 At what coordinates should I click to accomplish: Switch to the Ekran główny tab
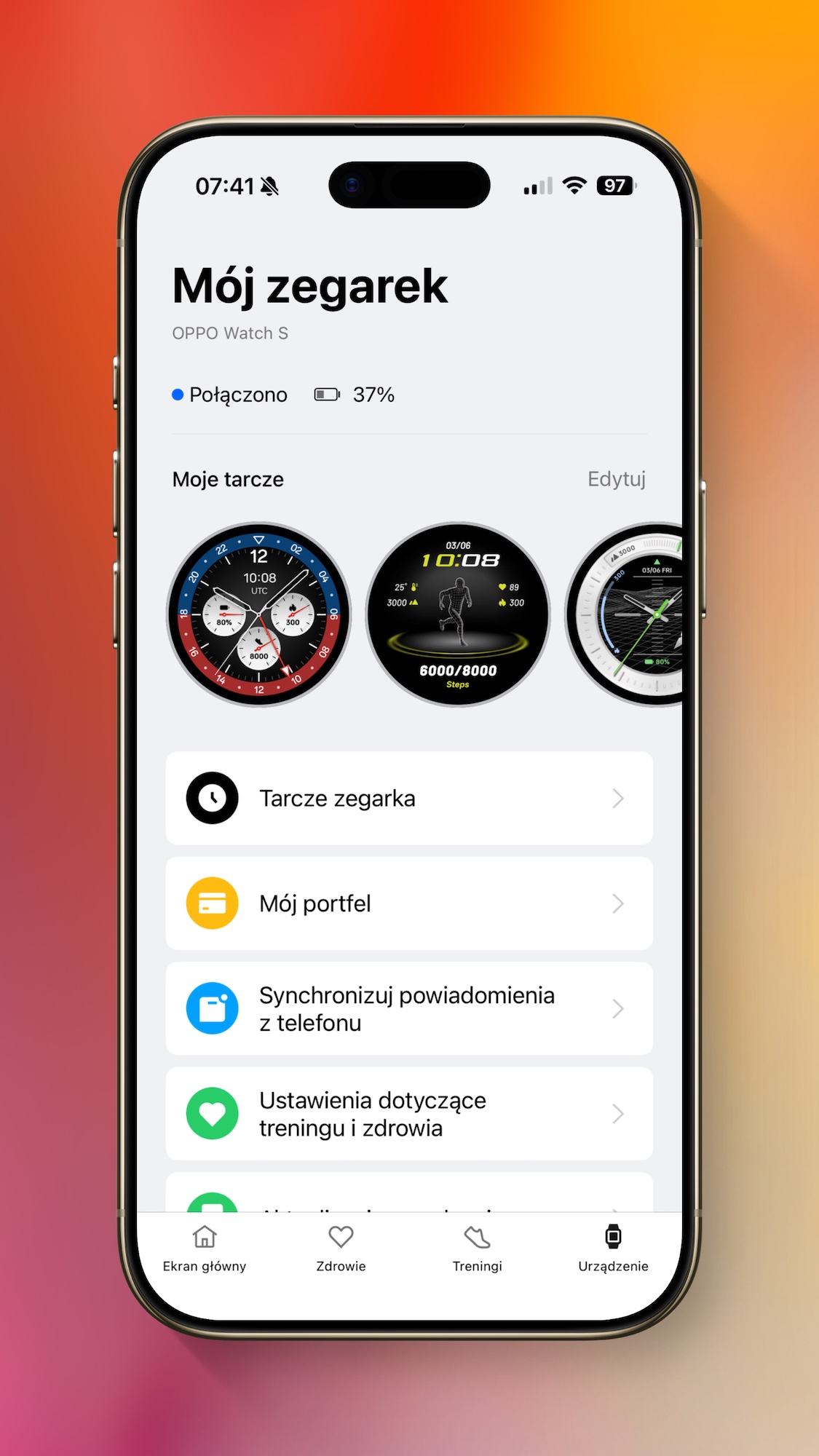tap(205, 1249)
